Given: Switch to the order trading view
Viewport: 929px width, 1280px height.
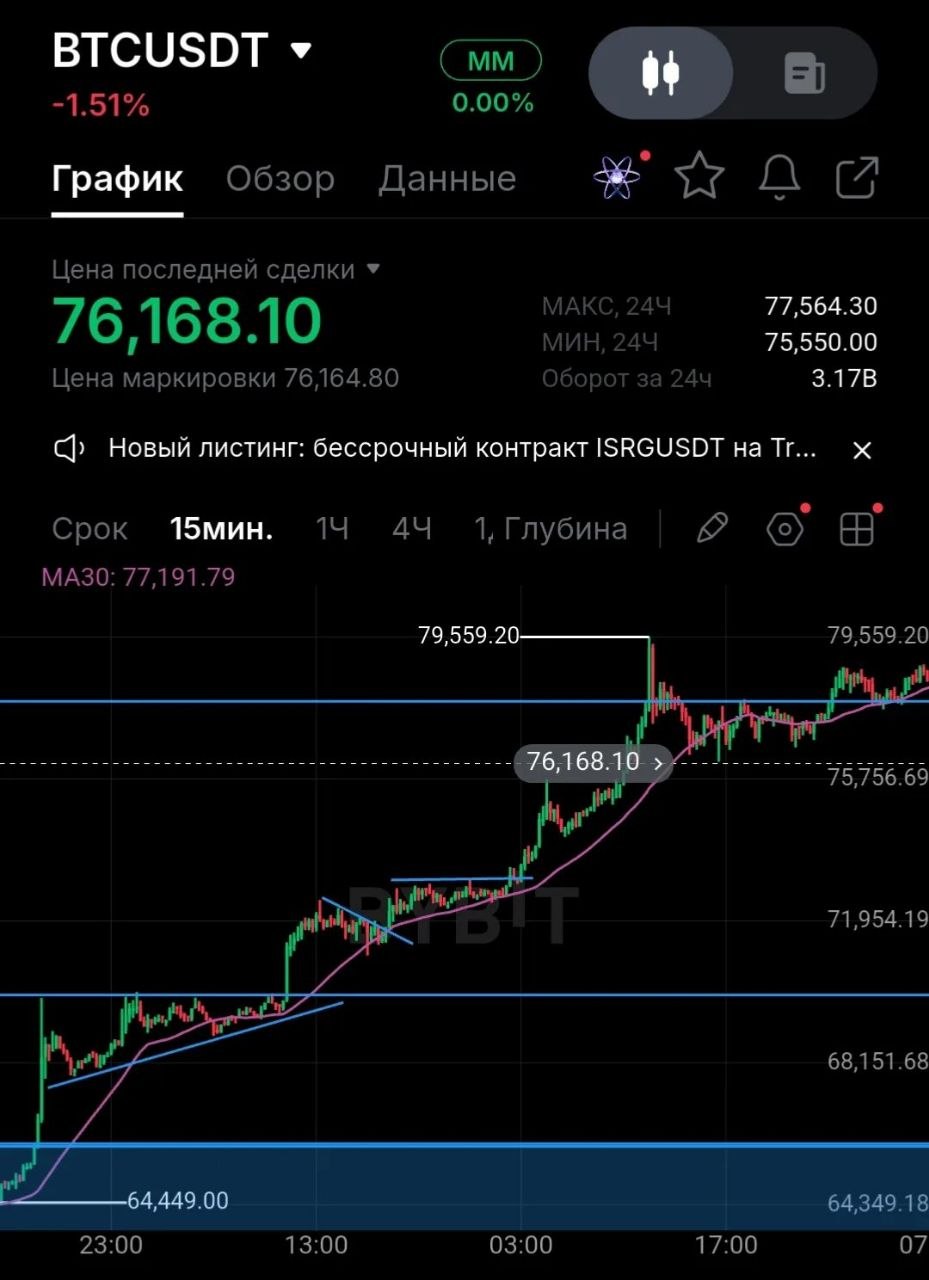Looking at the screenshot, I should (x=805, y=73).
